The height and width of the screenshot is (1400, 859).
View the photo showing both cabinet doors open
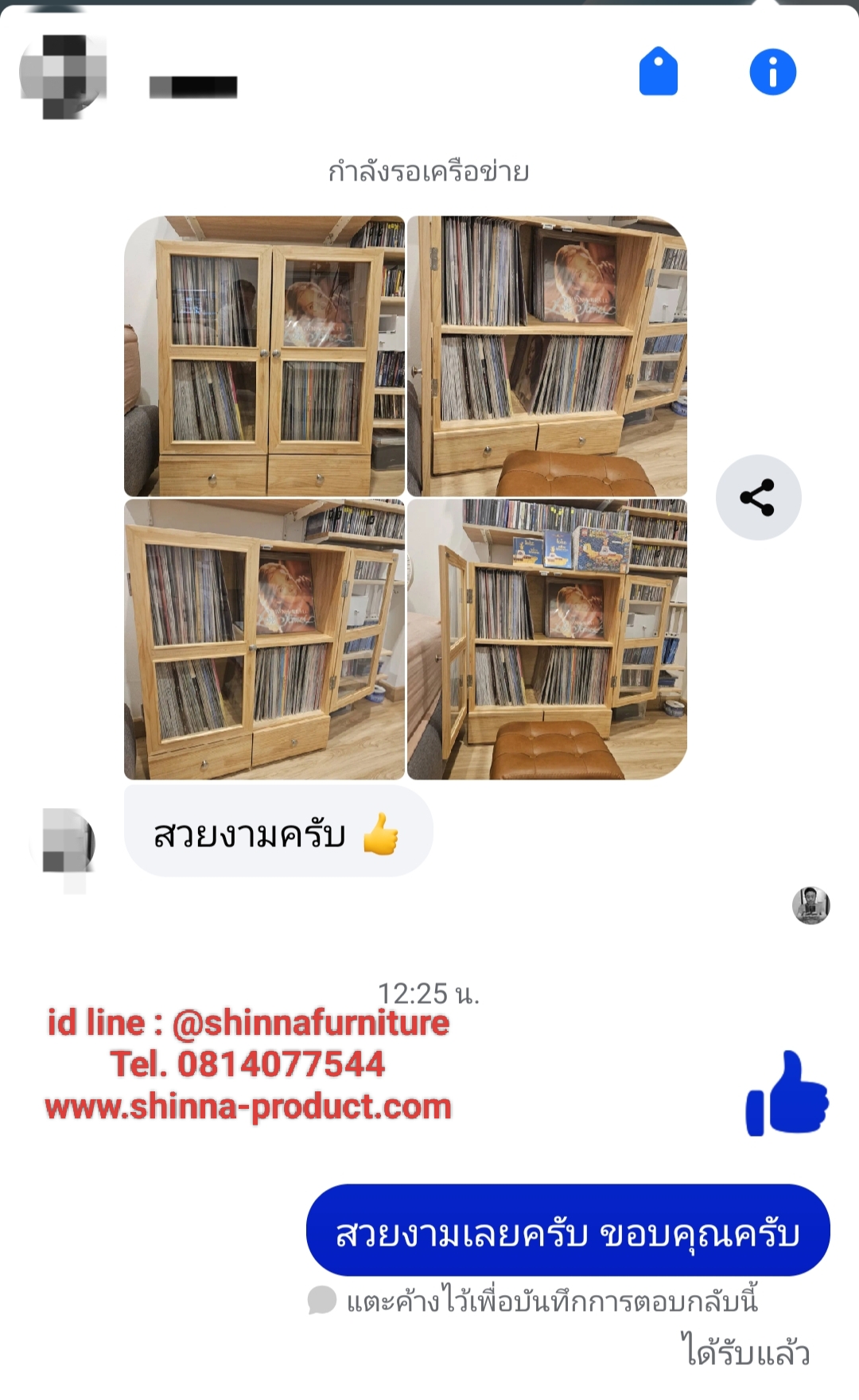coord(547,640)
